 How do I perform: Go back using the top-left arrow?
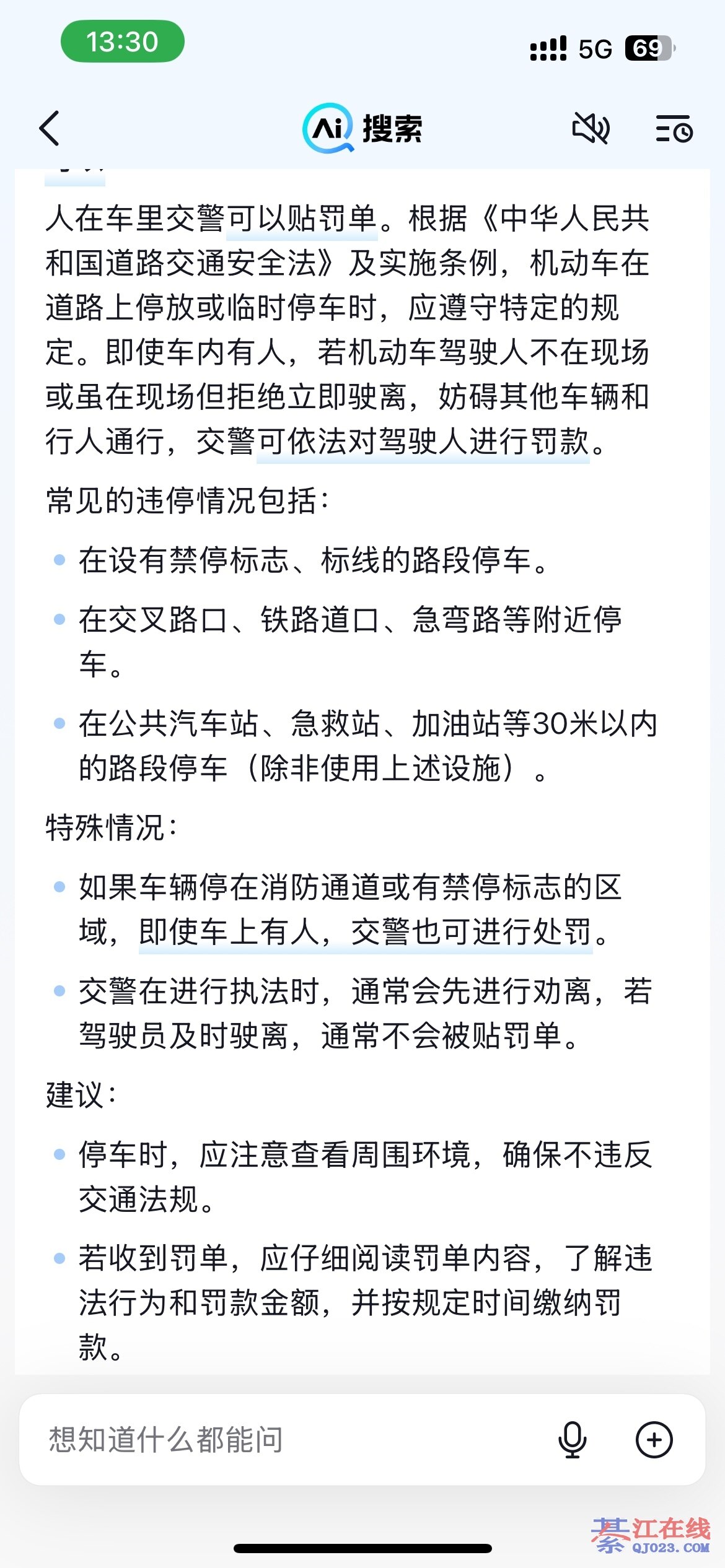tap(50, 128)
